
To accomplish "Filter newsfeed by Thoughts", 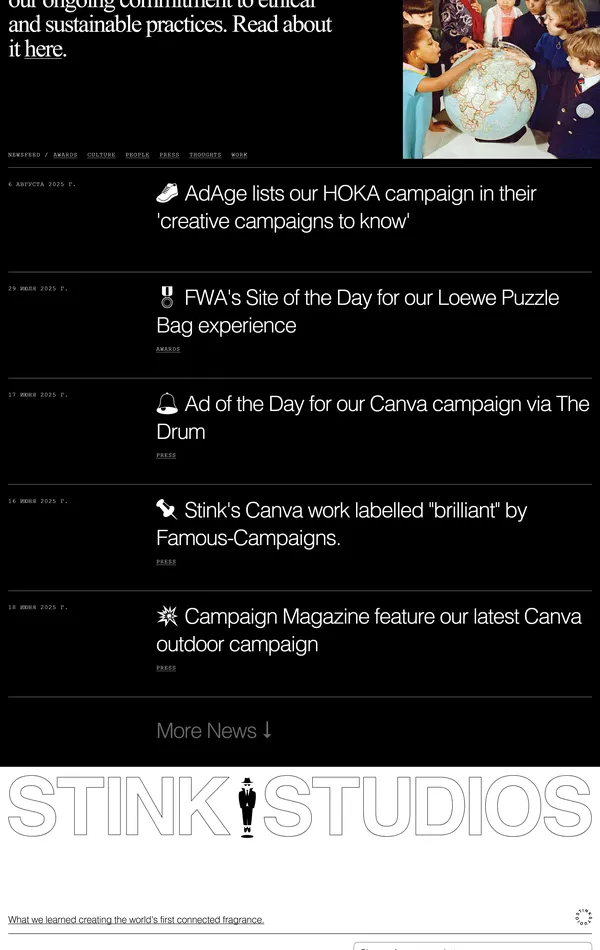I will (x=205, y=155).
